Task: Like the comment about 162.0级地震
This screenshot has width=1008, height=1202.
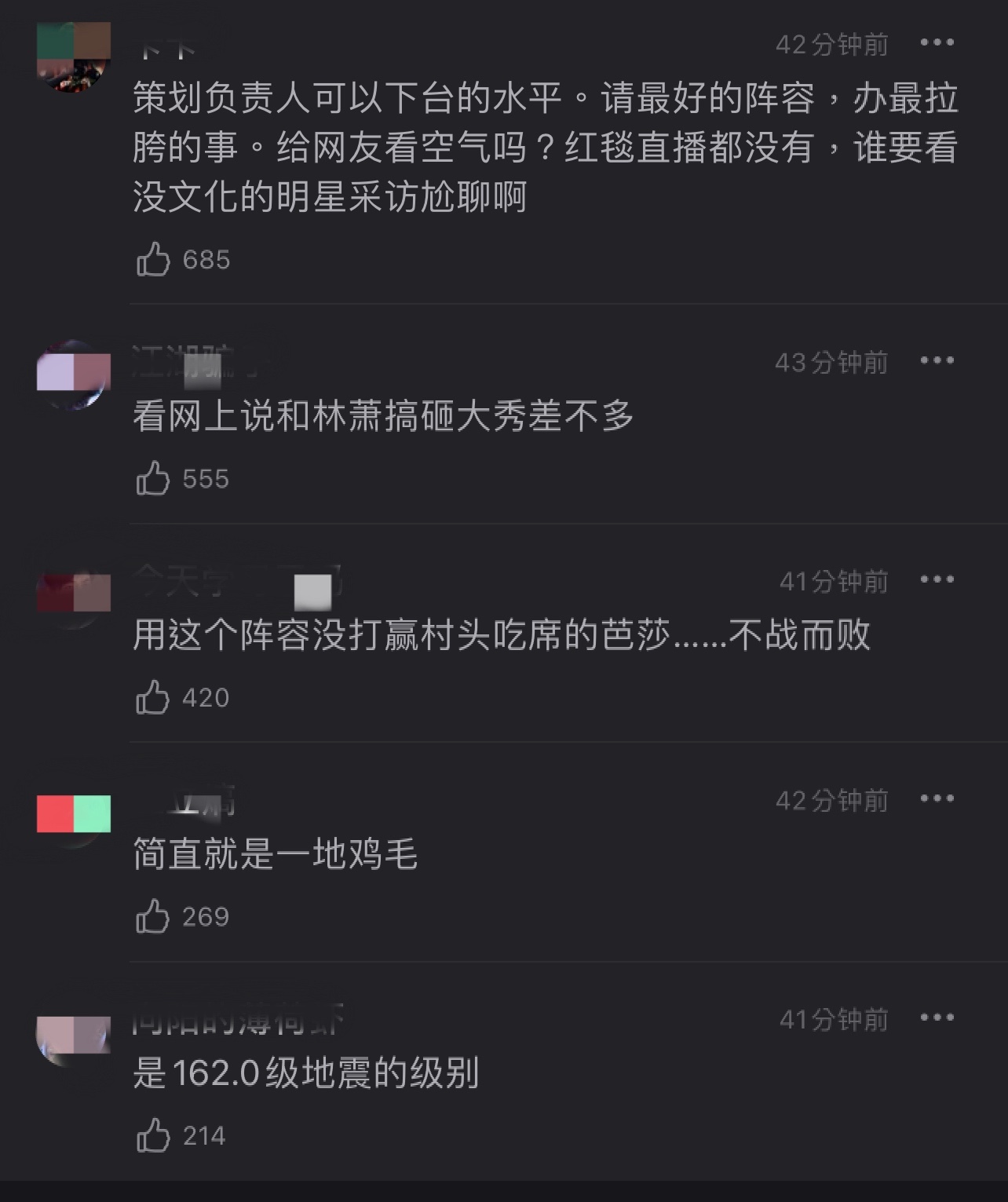Action: click(153, 1135)
